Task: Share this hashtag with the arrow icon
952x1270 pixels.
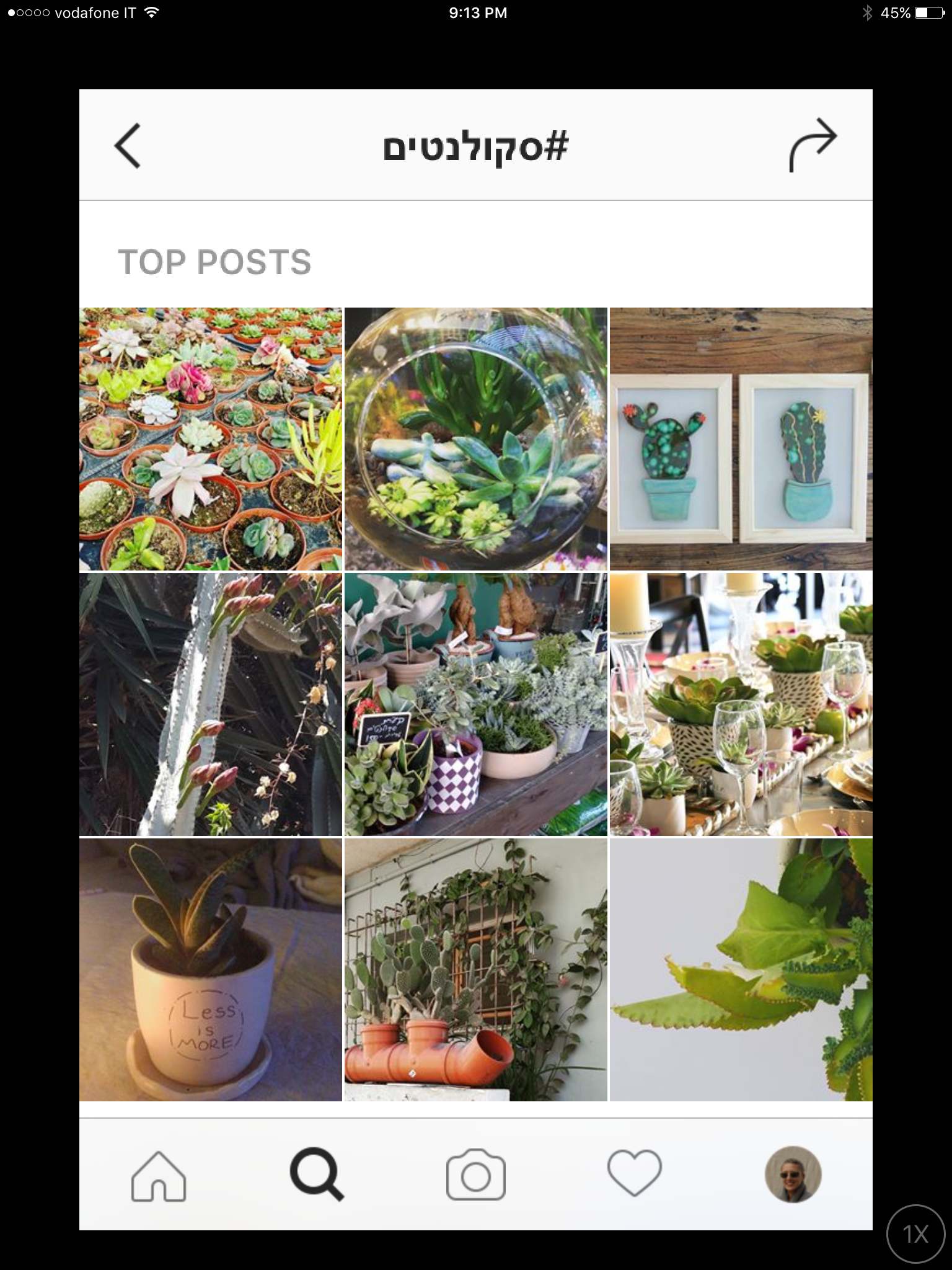Action: pyautogui.click(x=813, y=144)
